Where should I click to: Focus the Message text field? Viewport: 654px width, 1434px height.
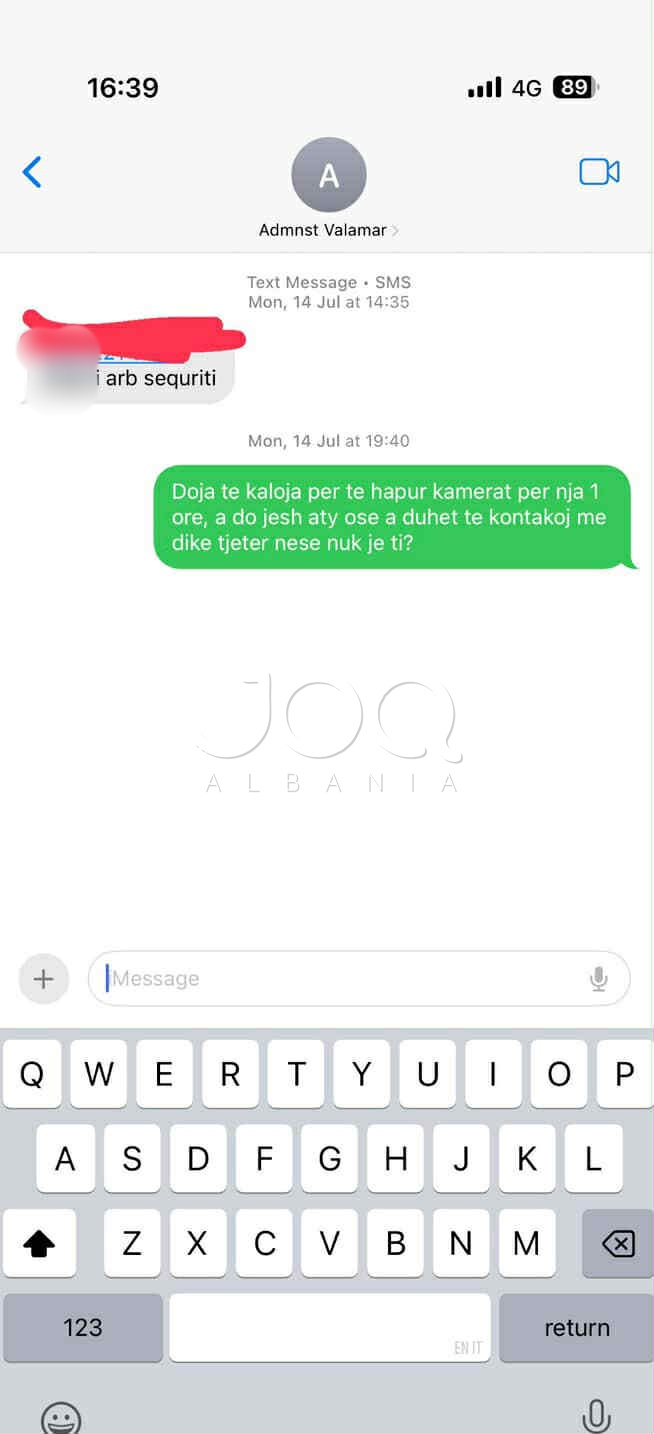(x=340, y=978)
